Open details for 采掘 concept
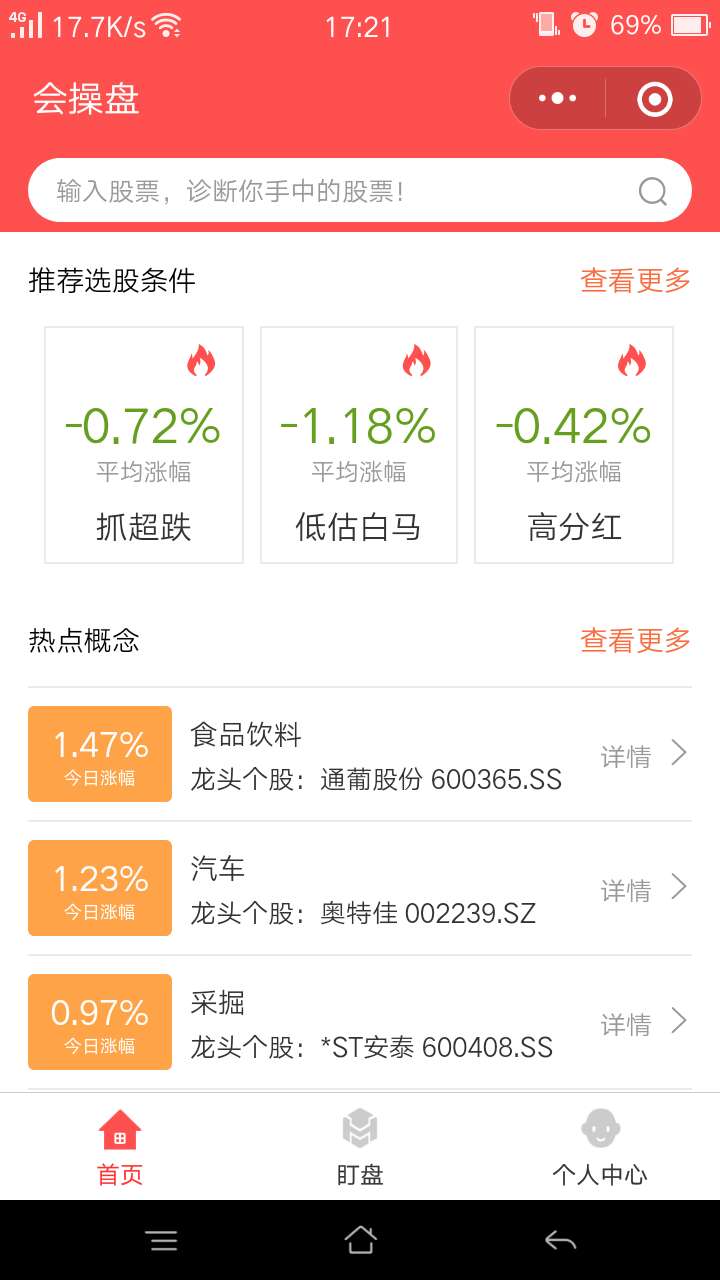 (x=360, y=1022)
